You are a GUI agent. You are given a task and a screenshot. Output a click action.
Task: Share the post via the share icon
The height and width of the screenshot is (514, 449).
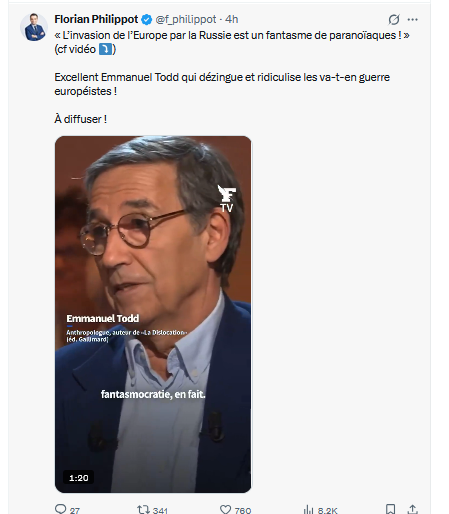[413, 509]
